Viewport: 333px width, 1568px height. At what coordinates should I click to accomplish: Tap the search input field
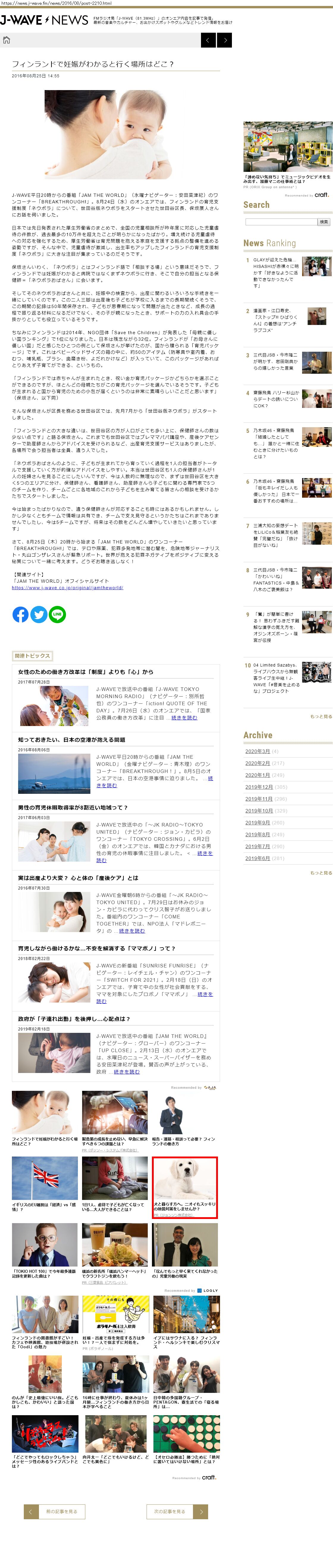point(281,222)
